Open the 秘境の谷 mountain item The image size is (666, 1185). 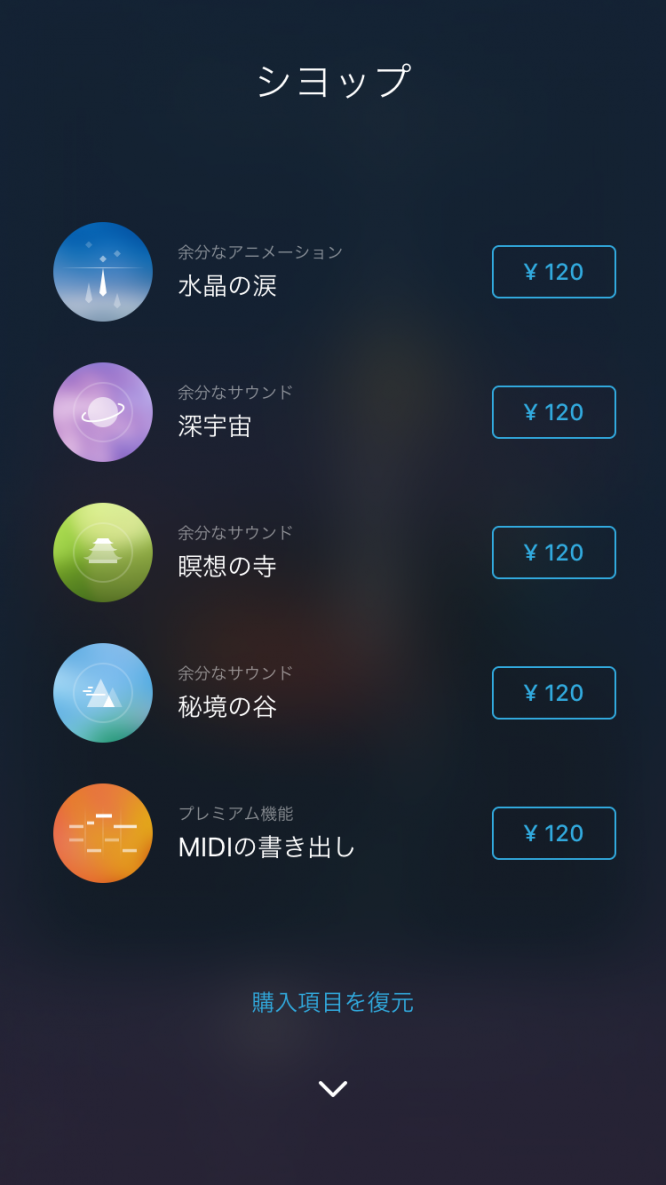(103, 693)
